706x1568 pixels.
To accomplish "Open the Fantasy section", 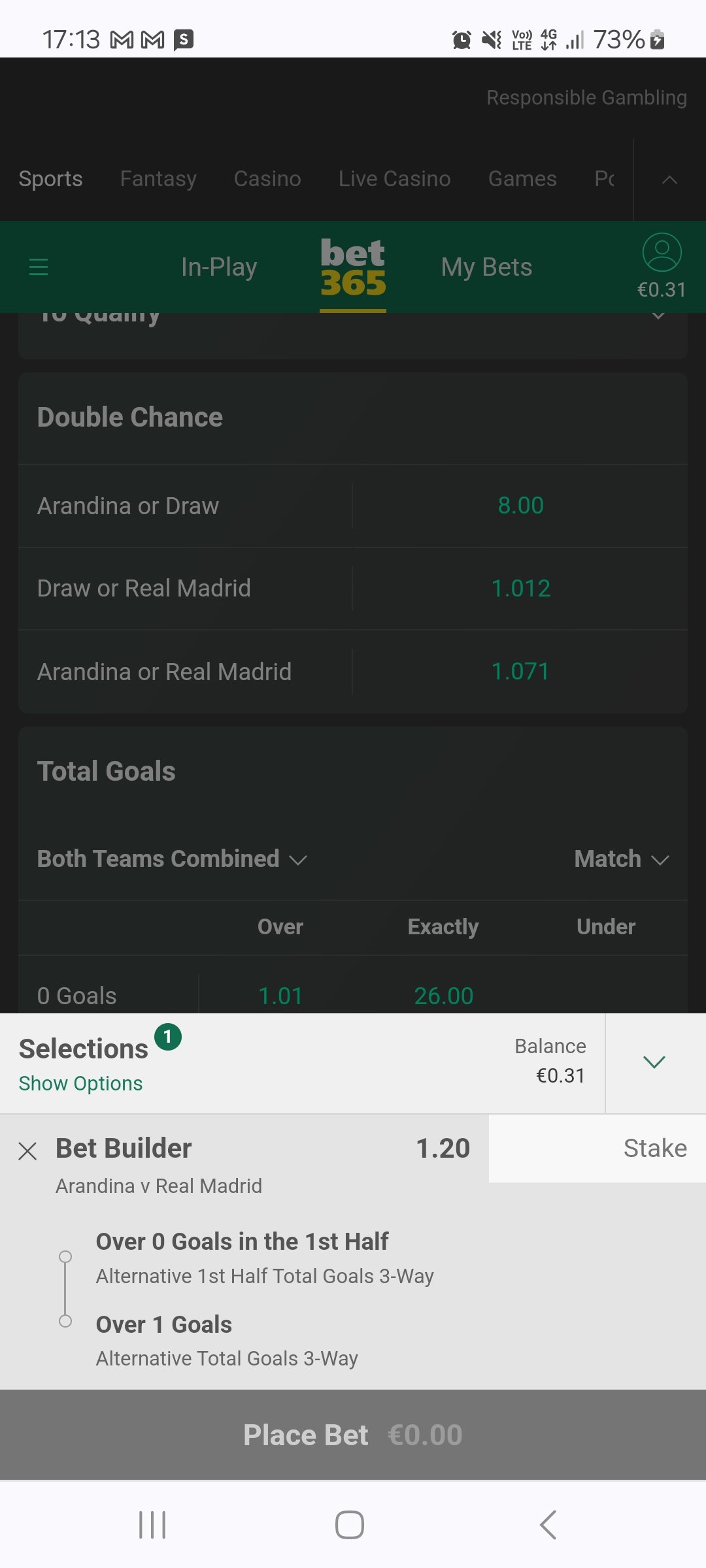I will point(158,179).
